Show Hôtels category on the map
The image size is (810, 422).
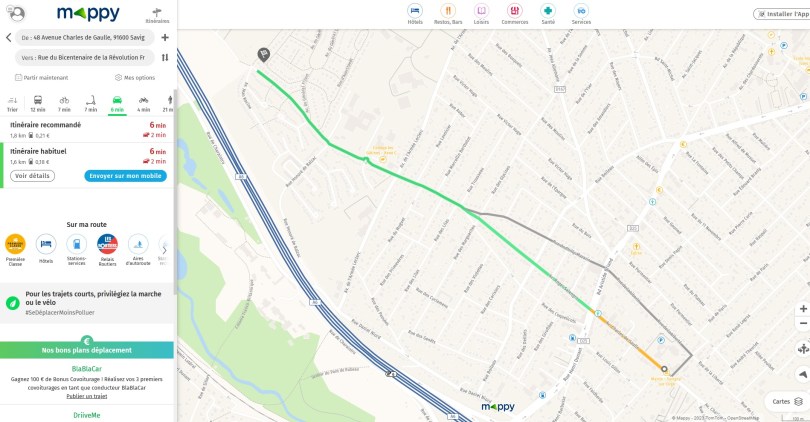(x=415, y=13)
